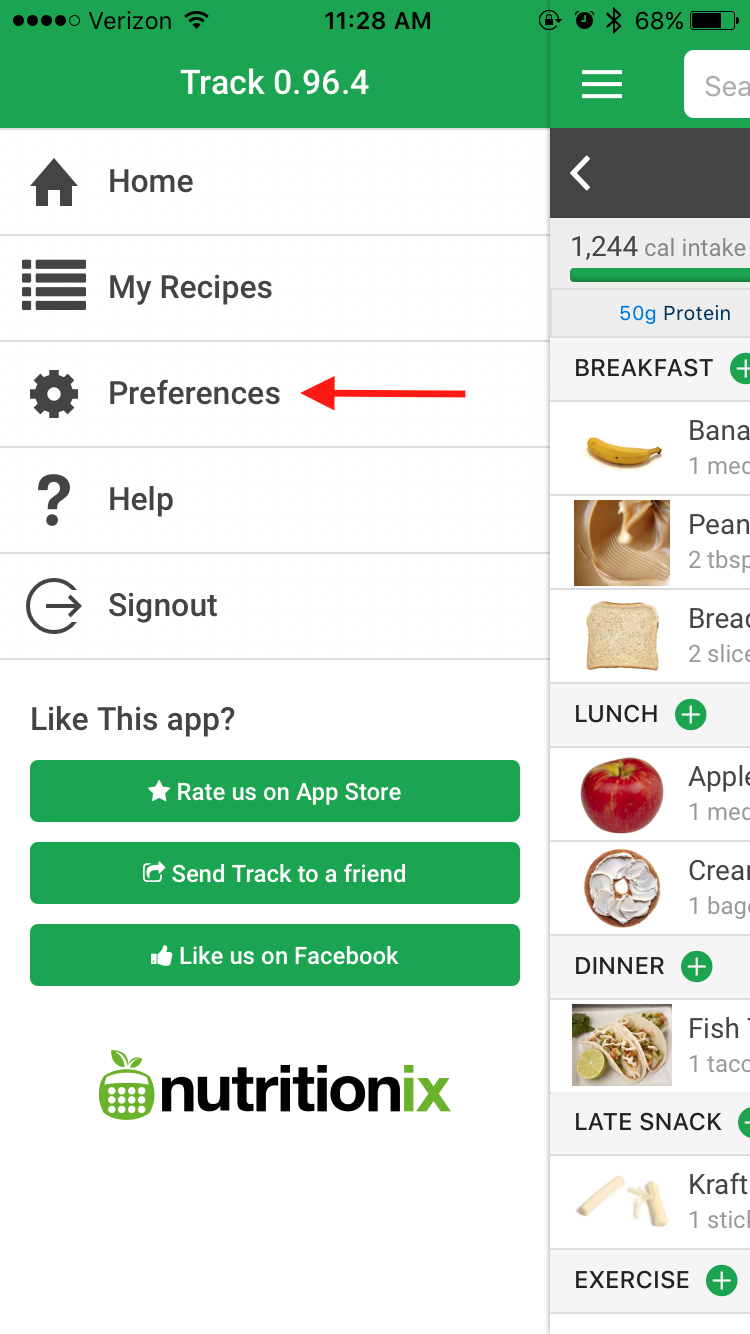Collapse the sidebar with the back chevron
750x1334 pixels.
[579, 172]
